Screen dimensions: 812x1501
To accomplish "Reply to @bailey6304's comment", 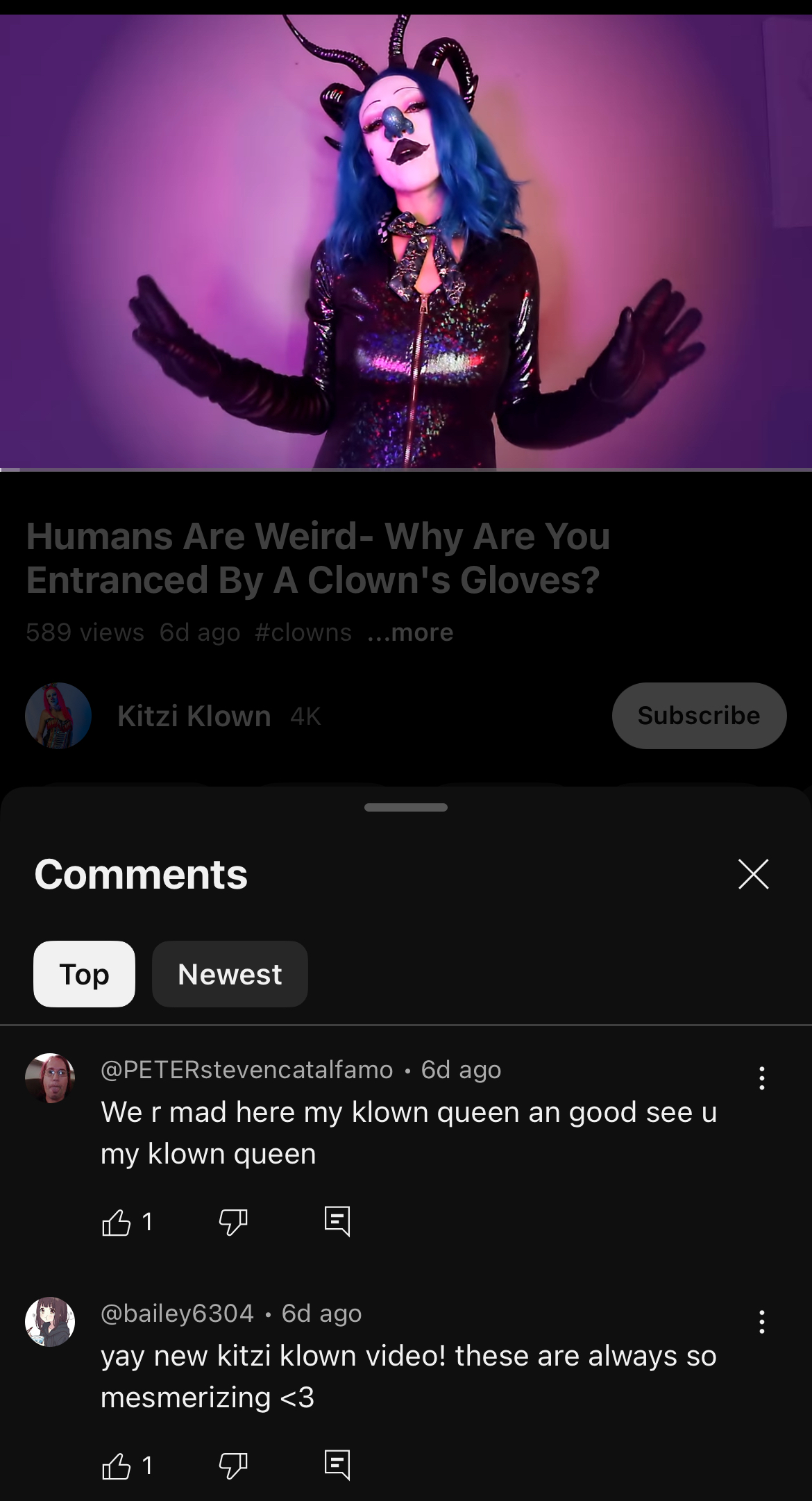I will (337, 1466).
